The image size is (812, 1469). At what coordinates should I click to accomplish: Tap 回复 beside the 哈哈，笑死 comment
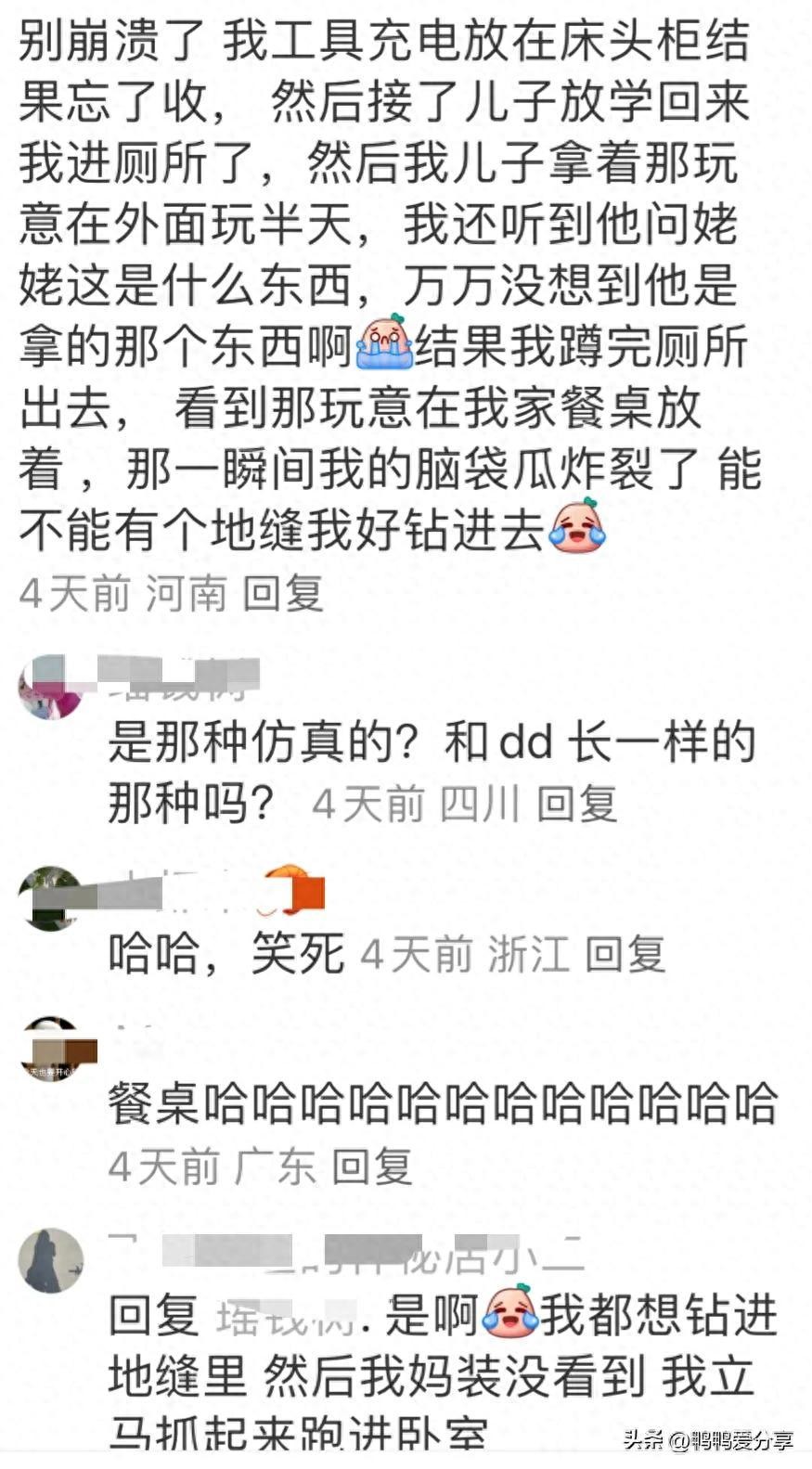click(x=625, y=954)
